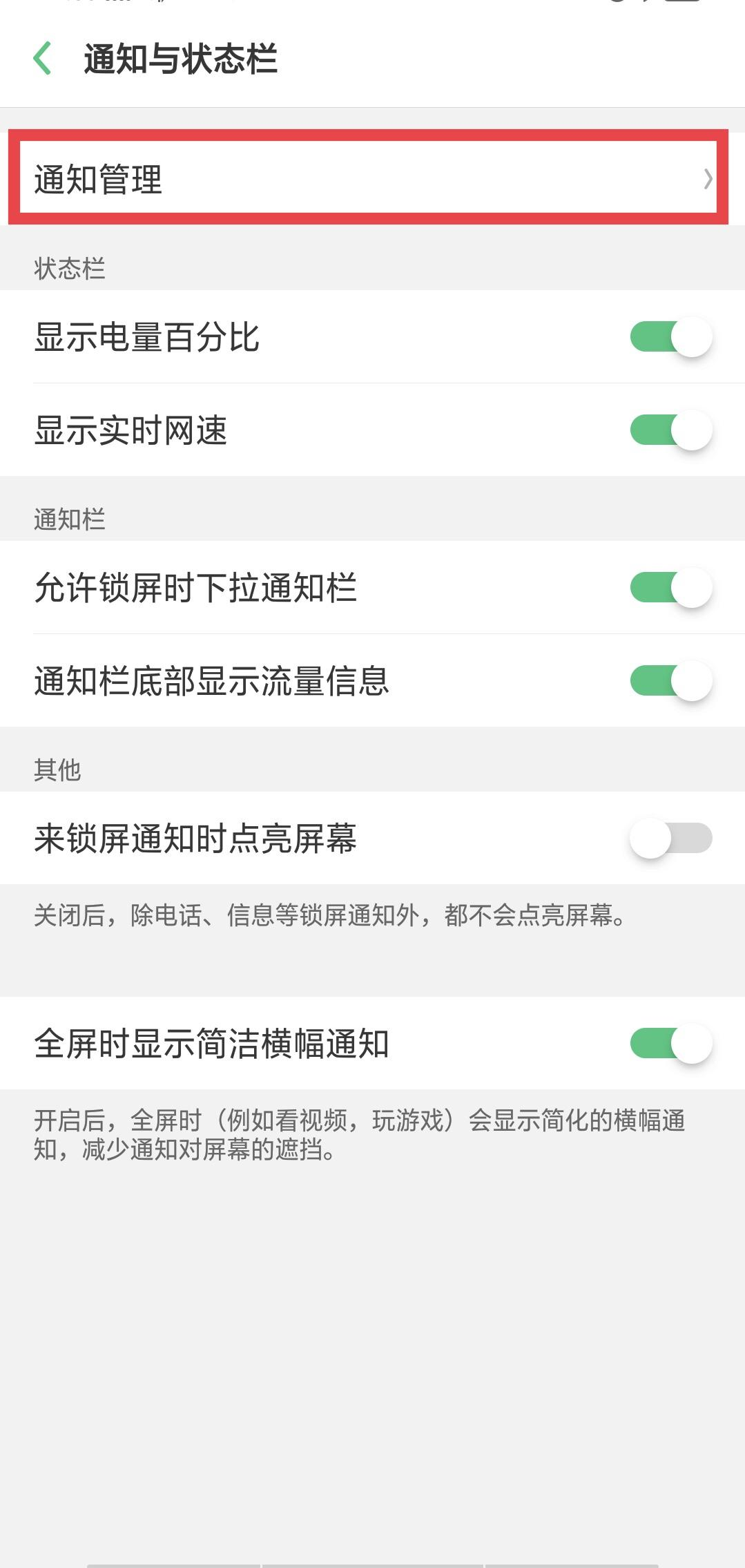The height and width of the screenshot is (1568, 745).
Task: Enable 来锁屏通知时点亮屏幕
Action: (x=670, y=839)
